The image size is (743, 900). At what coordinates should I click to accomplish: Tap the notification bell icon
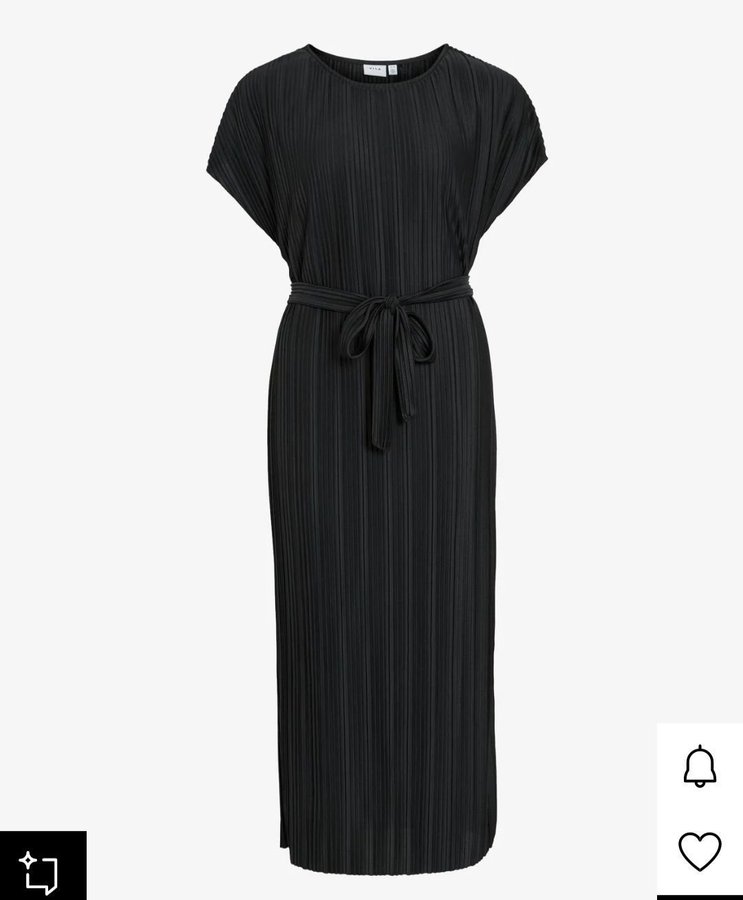click(700, 766)
